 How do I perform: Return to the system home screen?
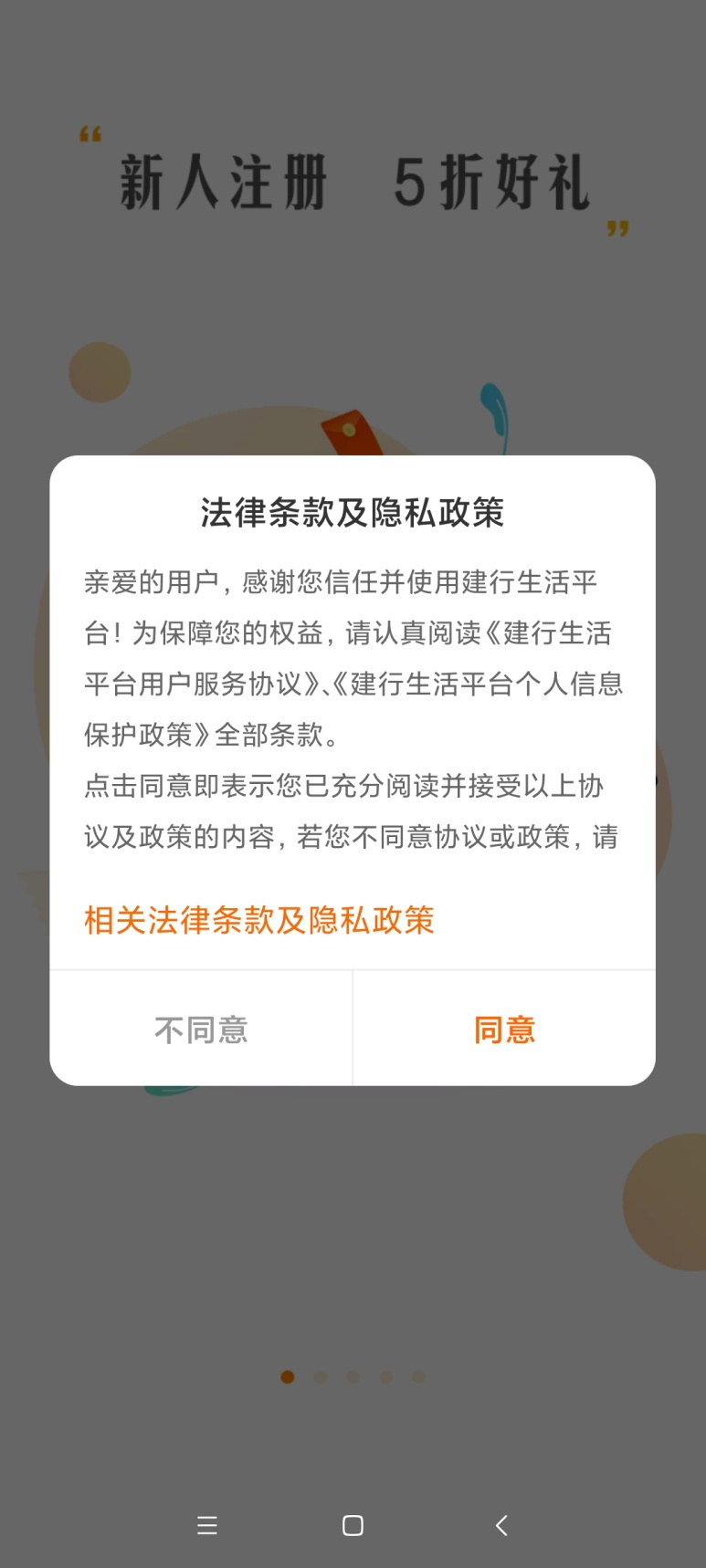tap(353, 1525)
